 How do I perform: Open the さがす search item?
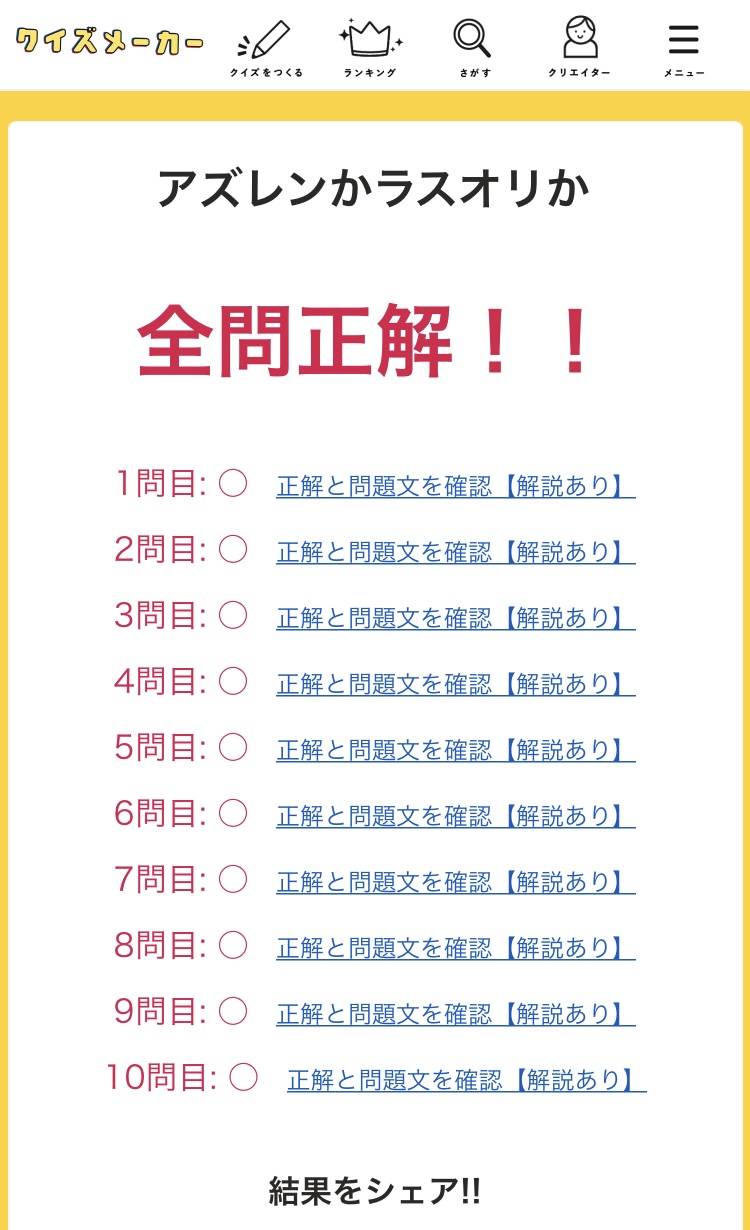click(473, 48)
